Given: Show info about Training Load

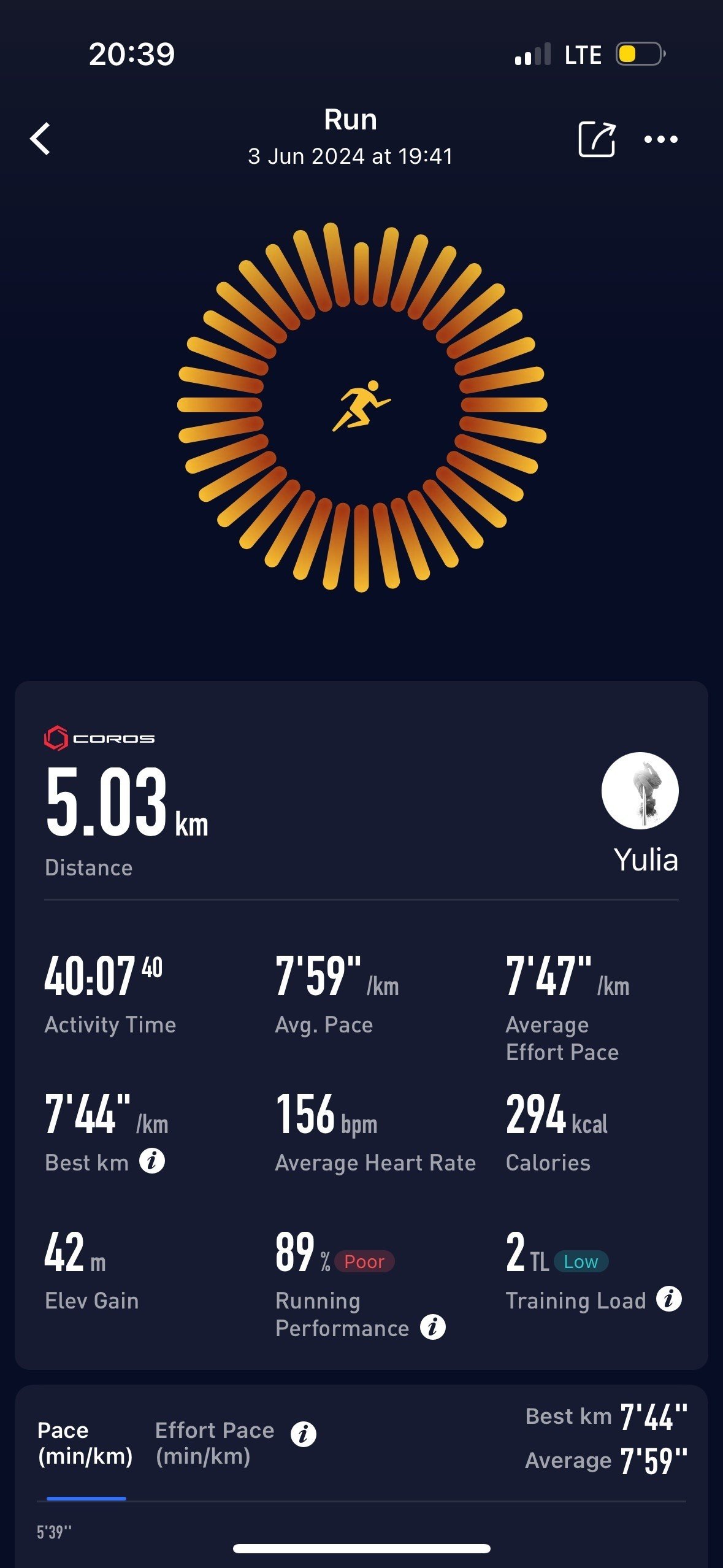Looking at the screenshot, I should point(668,1299).
